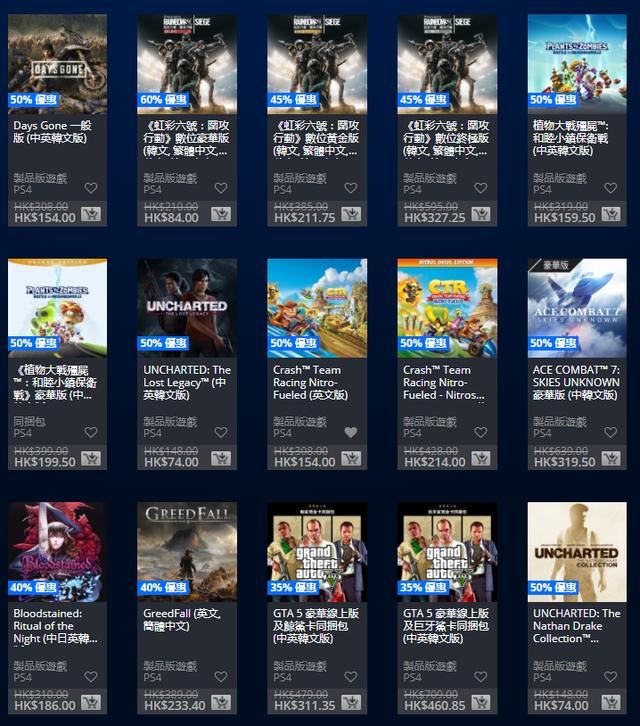Wishlist ACE COMBAT 7: SKIES UNKNOWN
Image resolution: width=640 pixels, height=726 pixels.
click(611, 433)
